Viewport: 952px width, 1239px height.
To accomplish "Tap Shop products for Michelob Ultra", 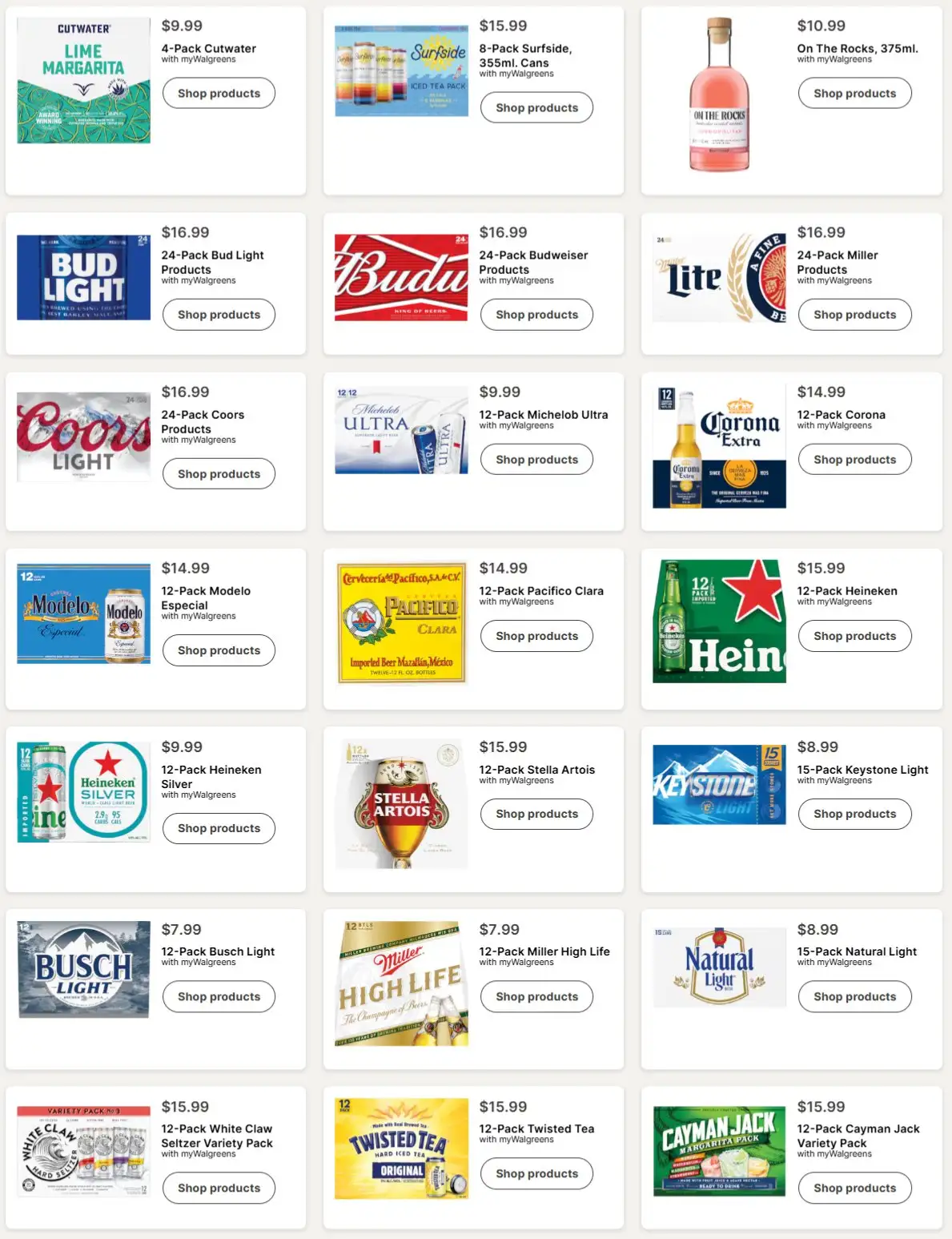I will click(x=536, y=460).
